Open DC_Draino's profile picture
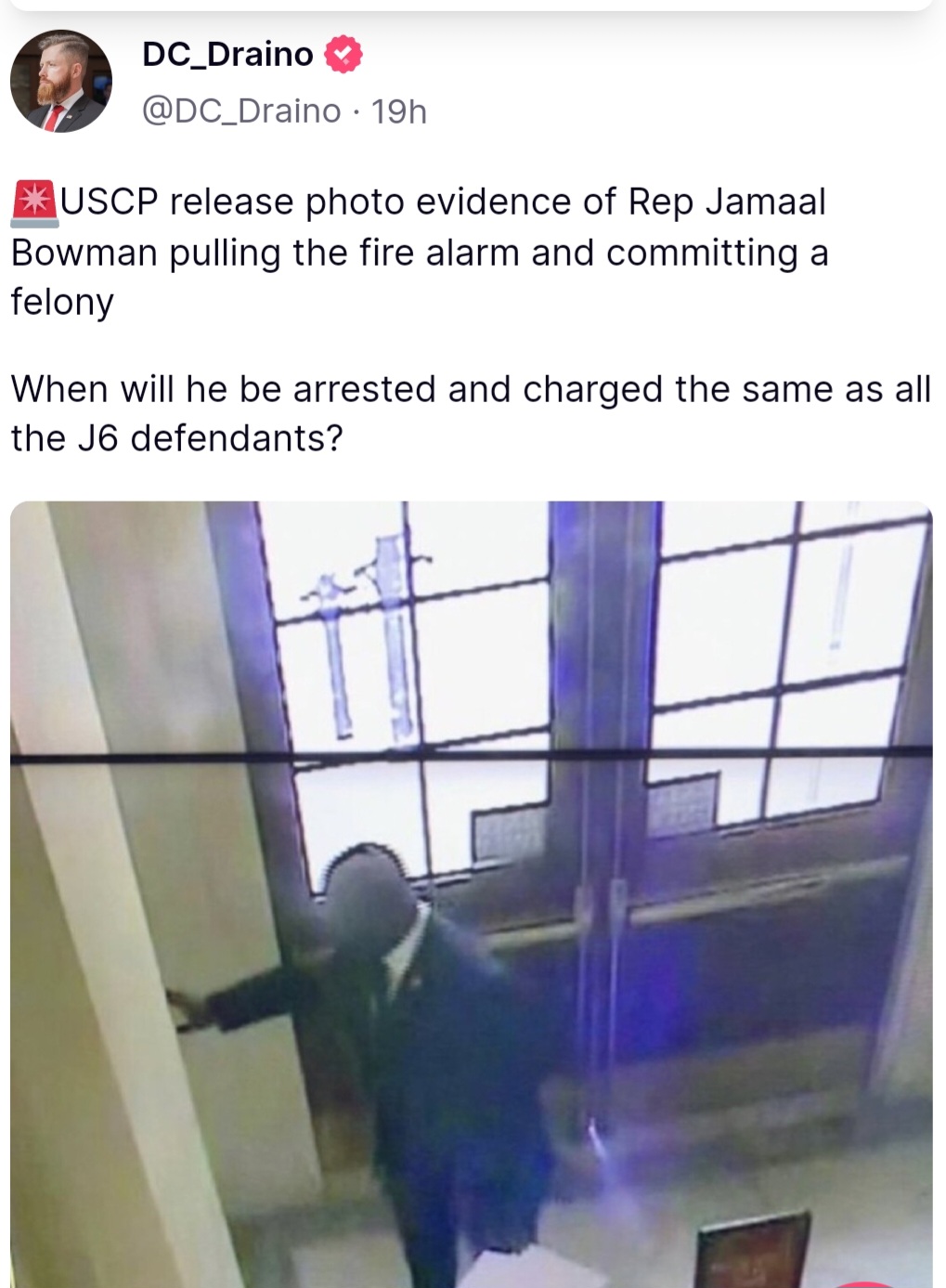 (x=61, y=81)
